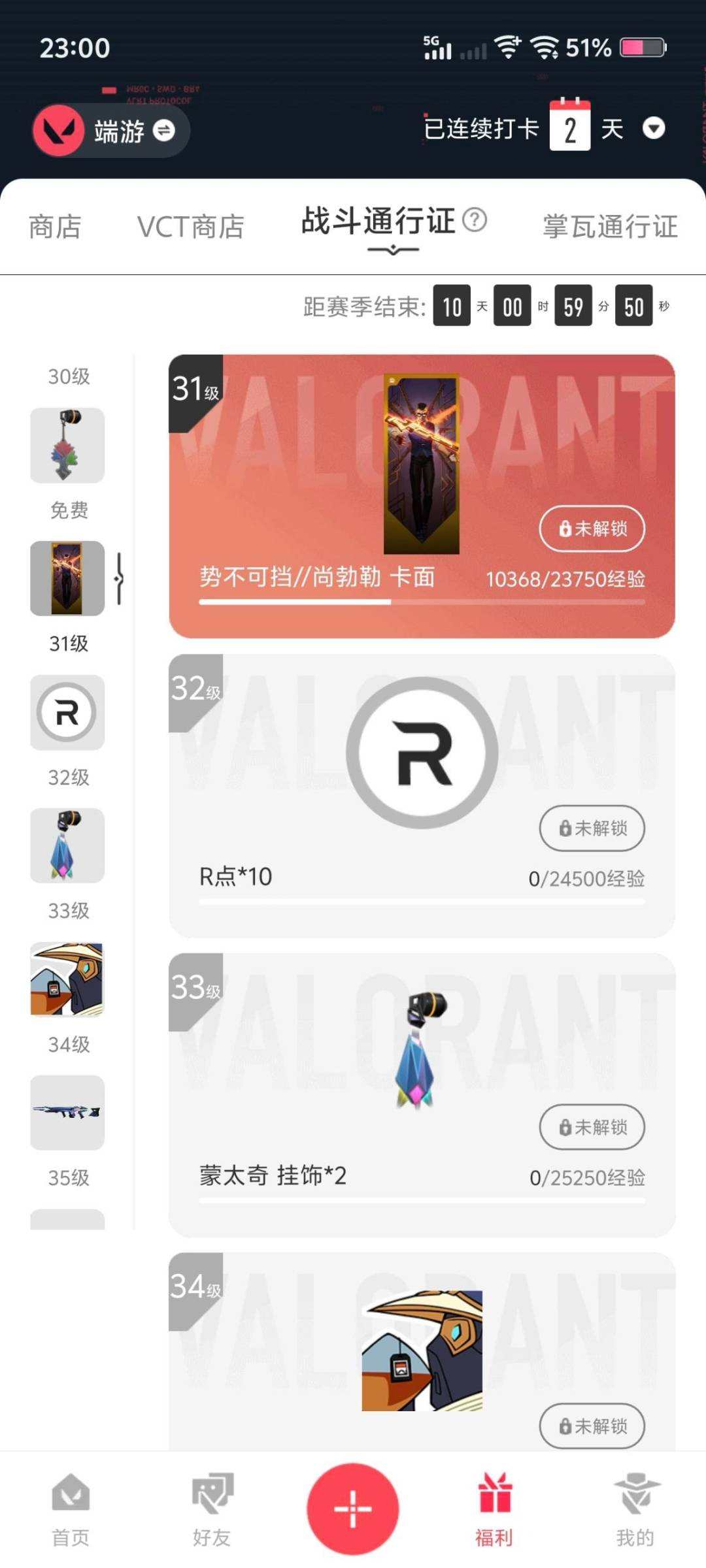Open the 福利 gift icon
706x1568 pixels.
point(495,1496)
